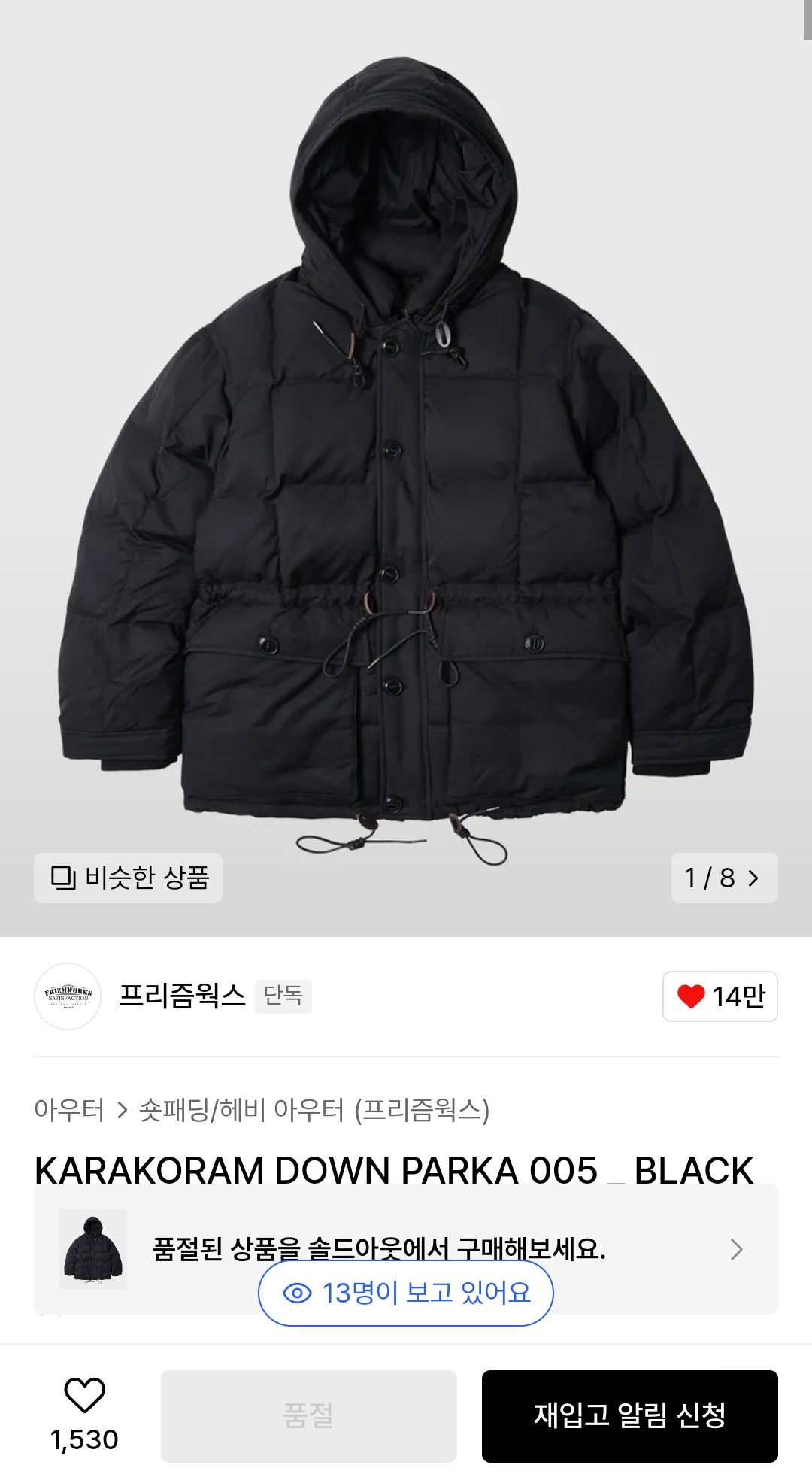The width and height of the screenshot is (812, 1480).
Task: Request restock alert (재입고 알림 신청)
Action: click(629, 1416)
